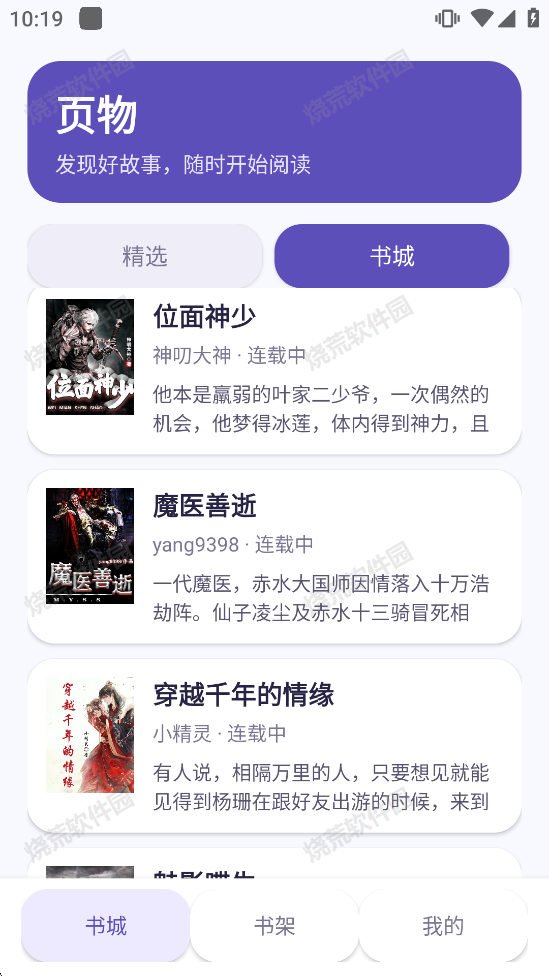The image size is (549, 976).
Task: Select the 书城 segment at top
Action: click(x=392, y=256)
